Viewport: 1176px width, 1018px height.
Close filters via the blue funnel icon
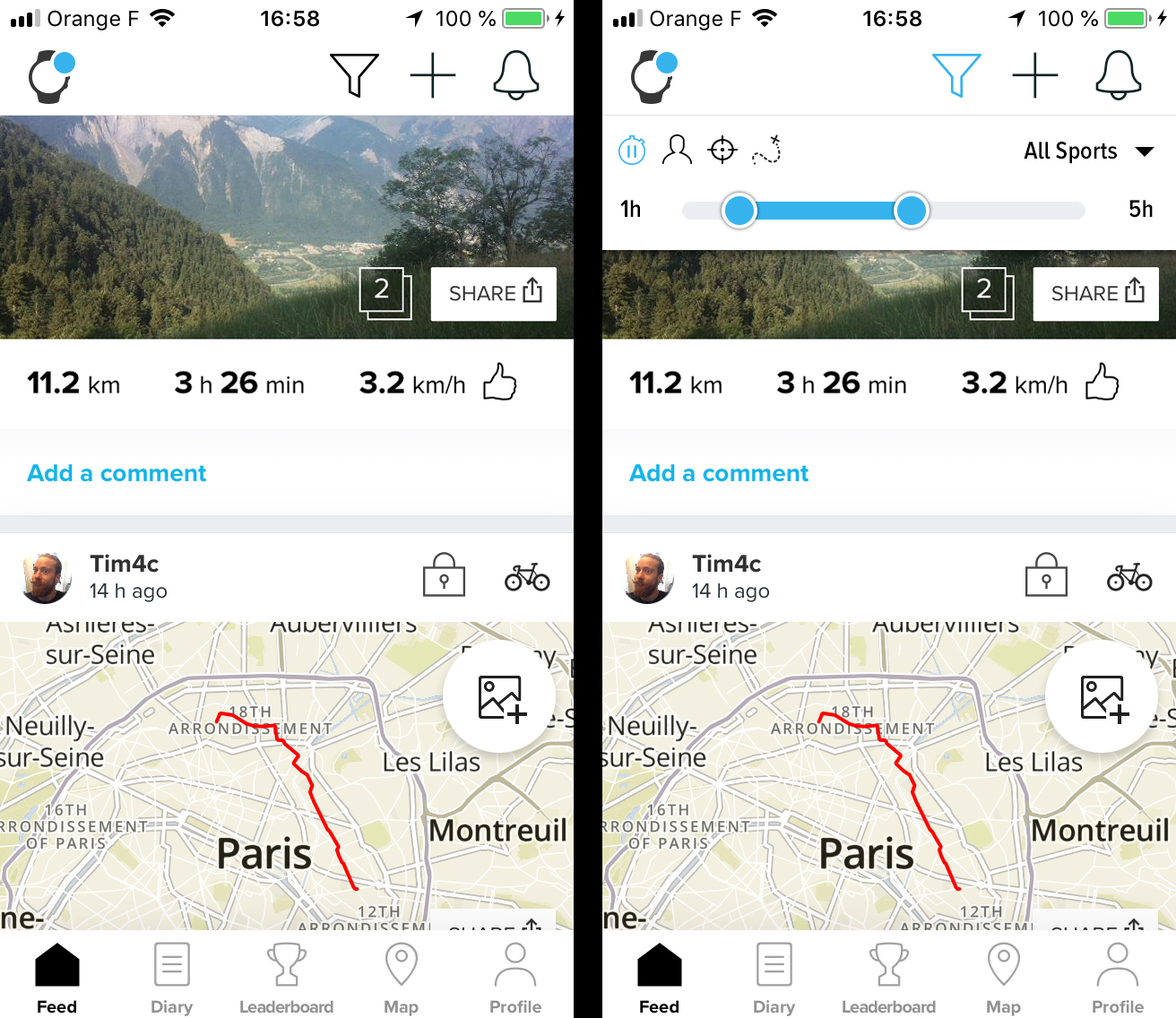956,75
